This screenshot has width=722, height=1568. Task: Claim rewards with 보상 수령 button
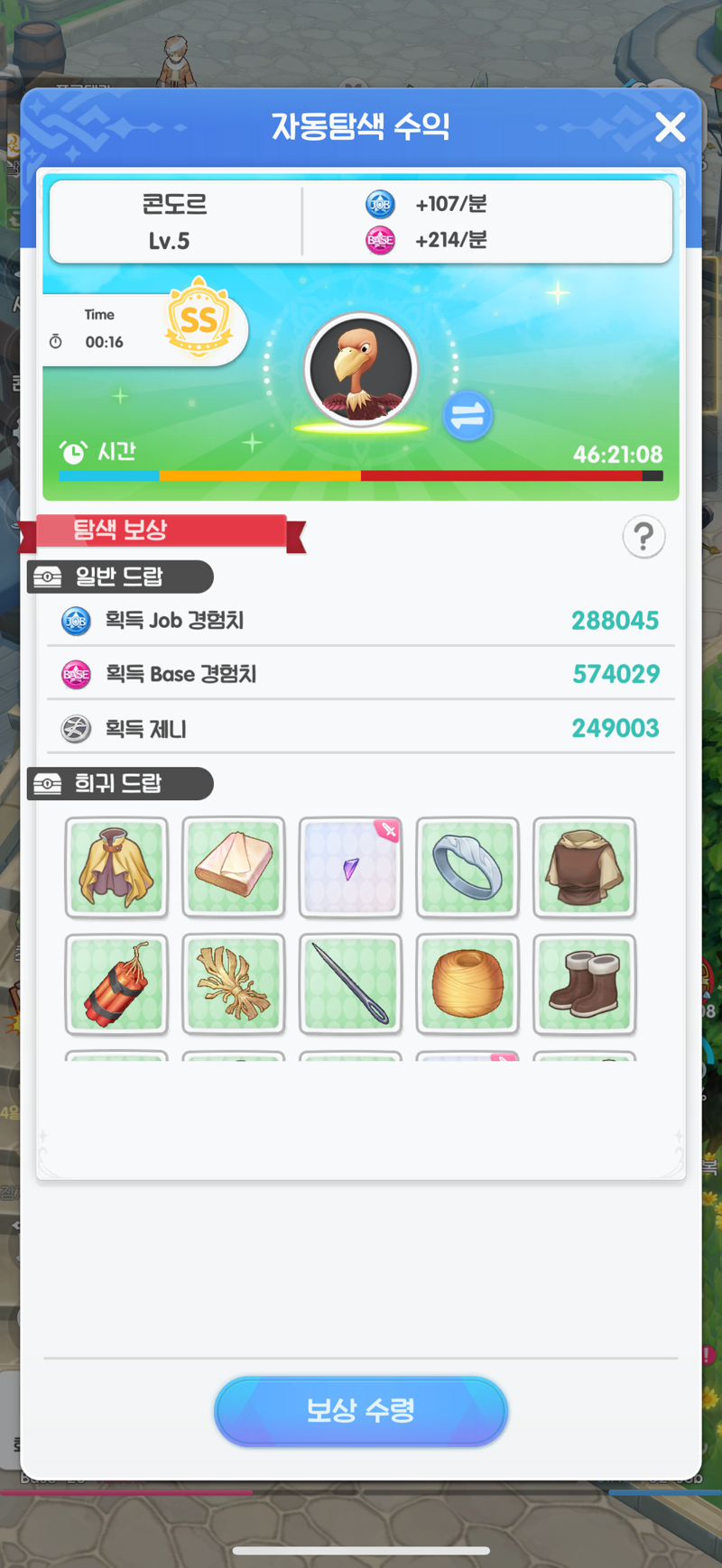click(x=361, y=1410)
